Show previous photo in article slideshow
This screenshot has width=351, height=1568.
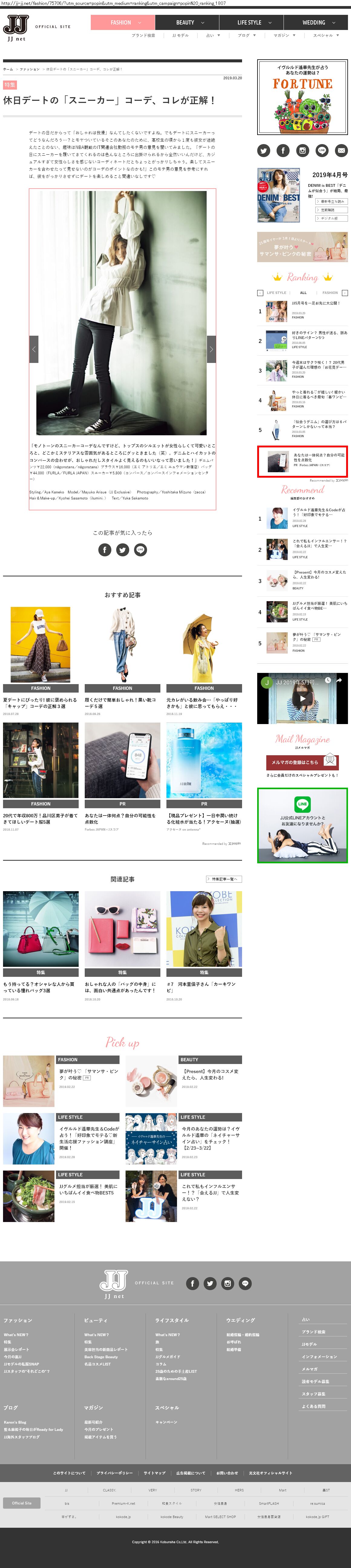tap(34, 349)
